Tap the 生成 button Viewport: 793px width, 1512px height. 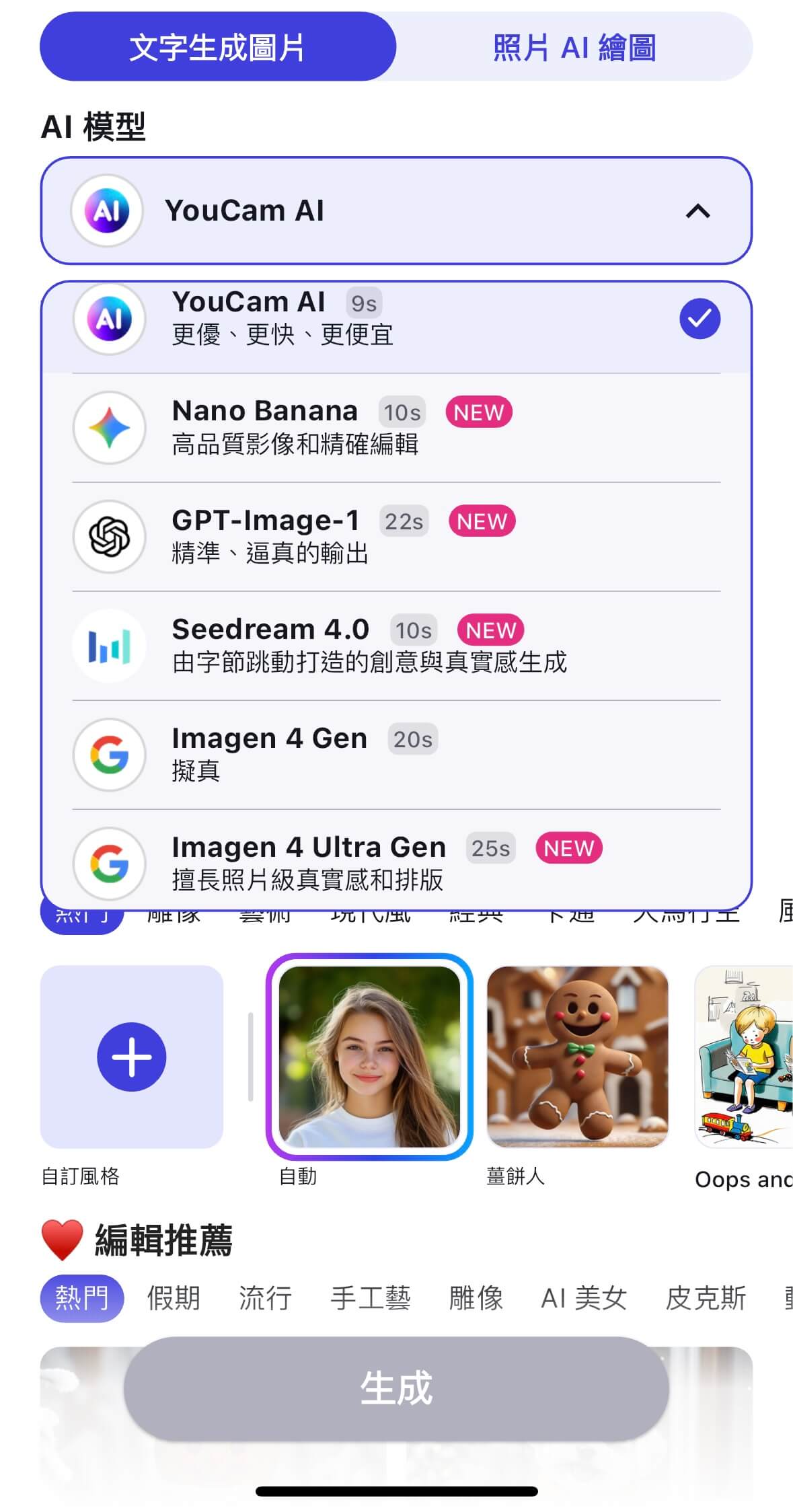pos(395,1389)
